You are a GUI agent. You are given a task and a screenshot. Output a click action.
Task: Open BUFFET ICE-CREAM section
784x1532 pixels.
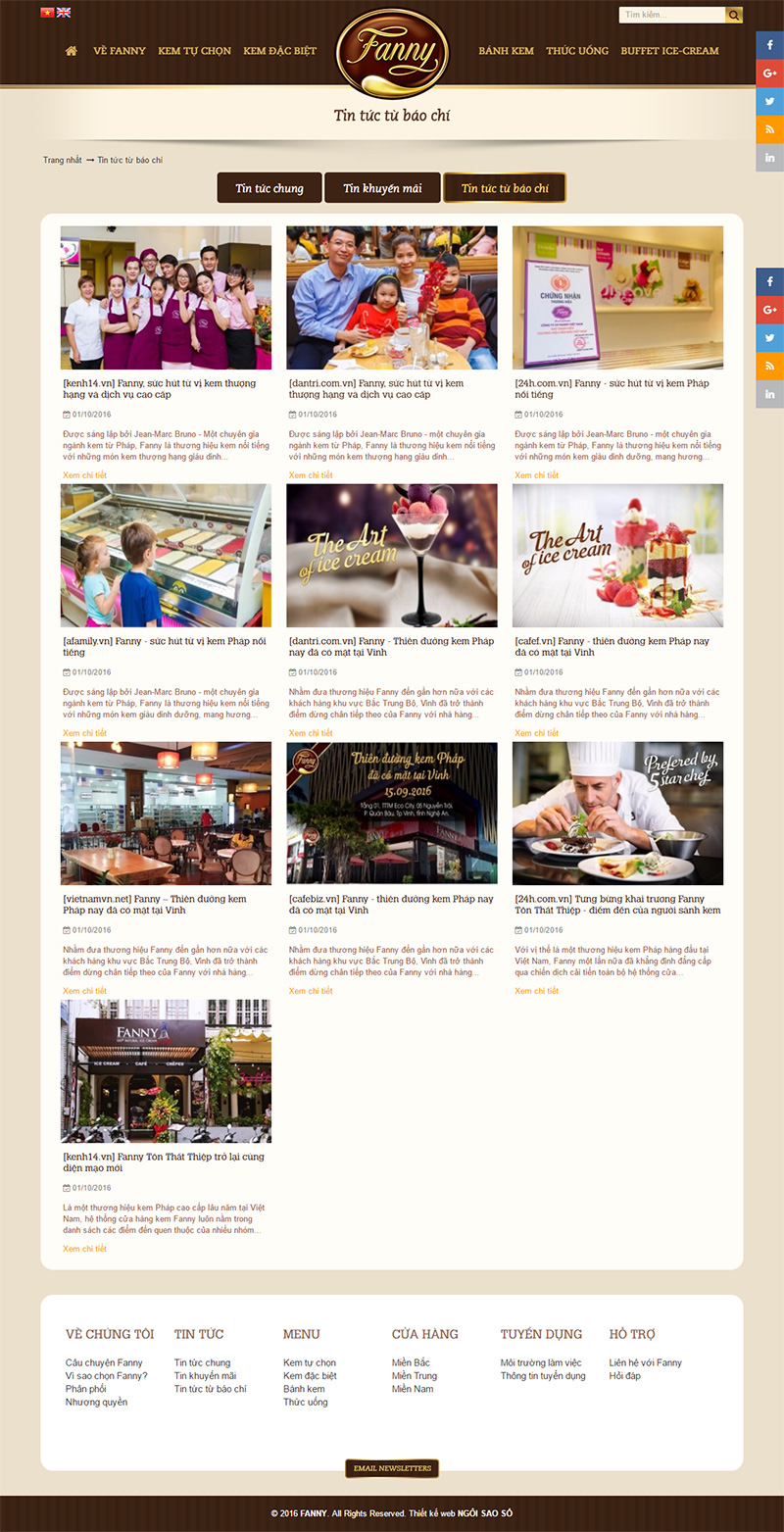point(669,51)
